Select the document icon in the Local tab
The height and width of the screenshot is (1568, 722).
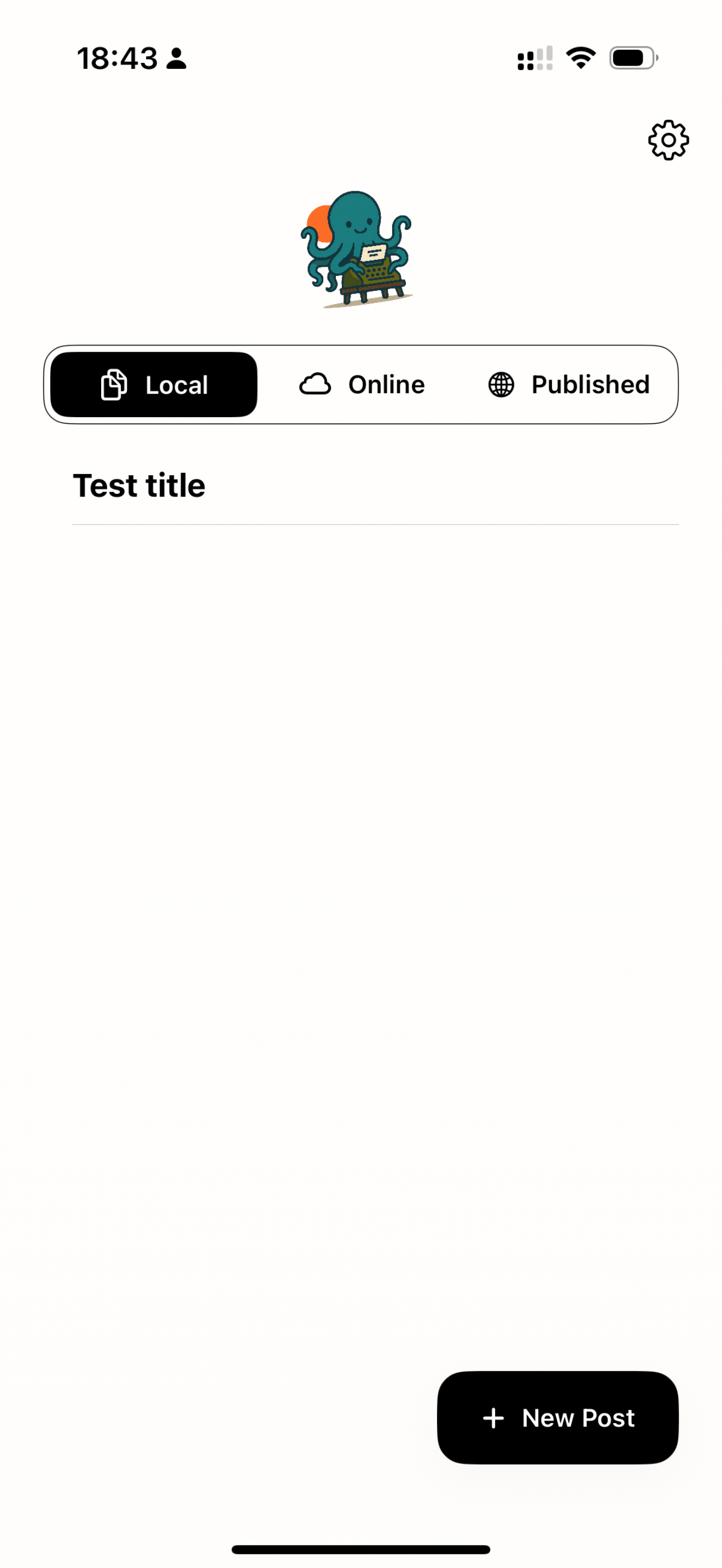(114, 384)
